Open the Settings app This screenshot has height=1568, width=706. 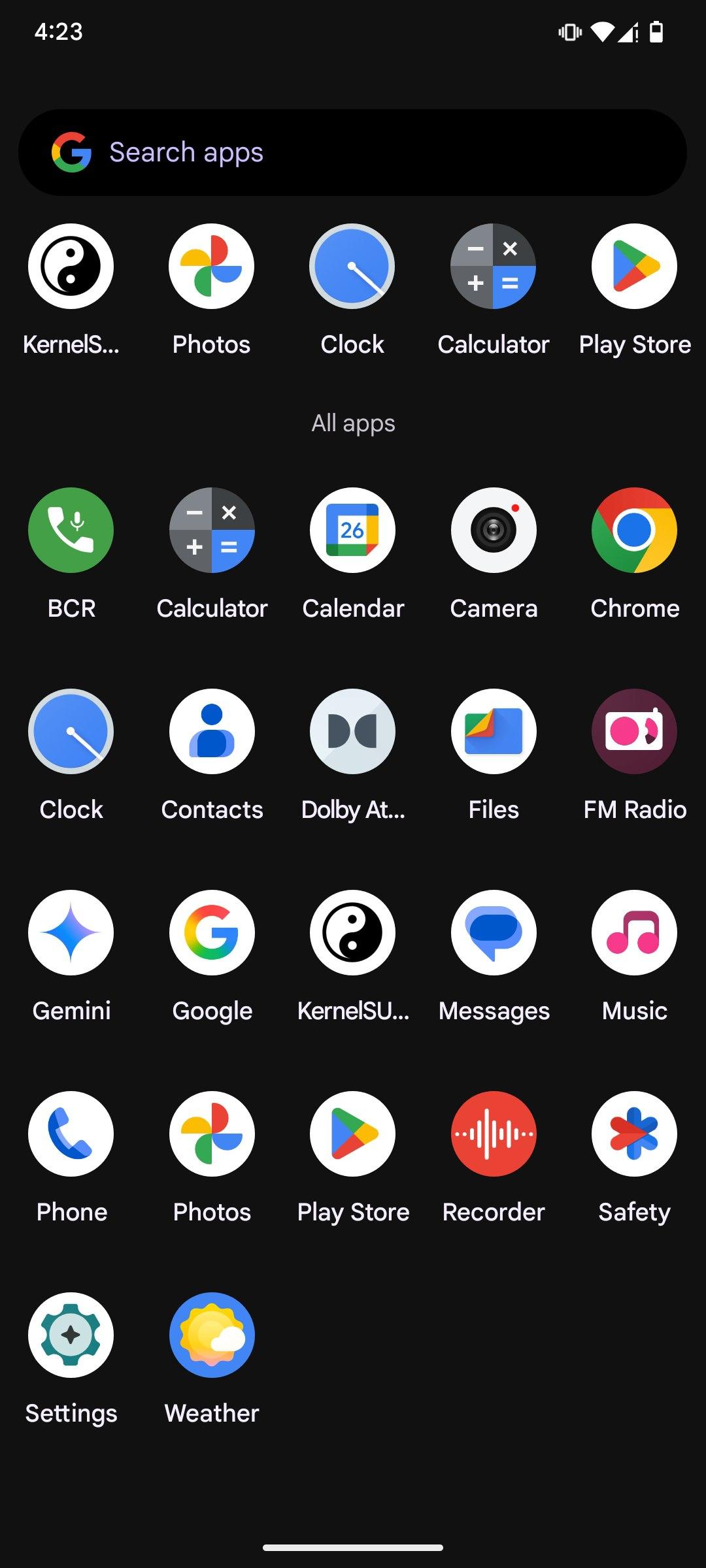click(x=71, y=1335)
